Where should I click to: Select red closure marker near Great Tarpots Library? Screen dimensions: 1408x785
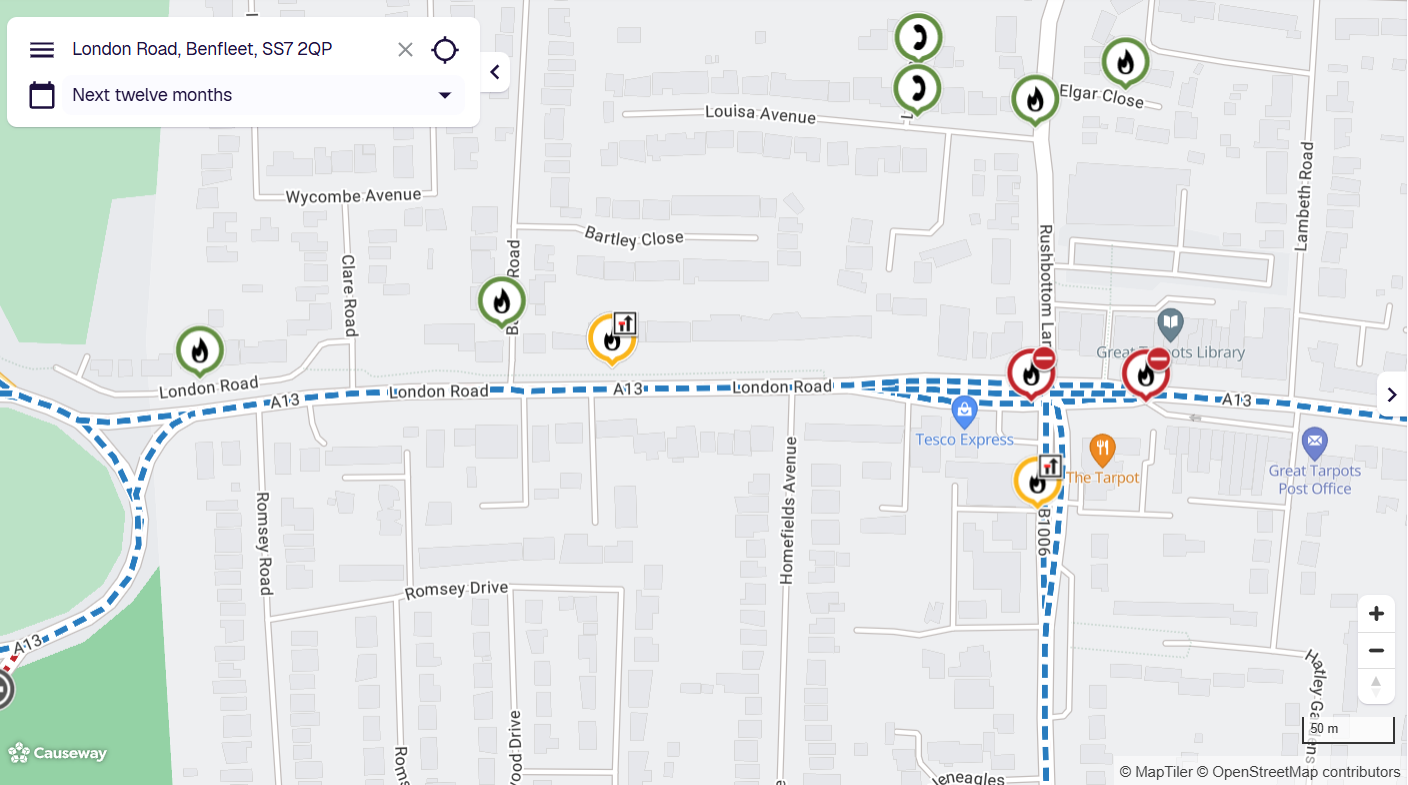pyautogui.click(x=1145, y=374)
